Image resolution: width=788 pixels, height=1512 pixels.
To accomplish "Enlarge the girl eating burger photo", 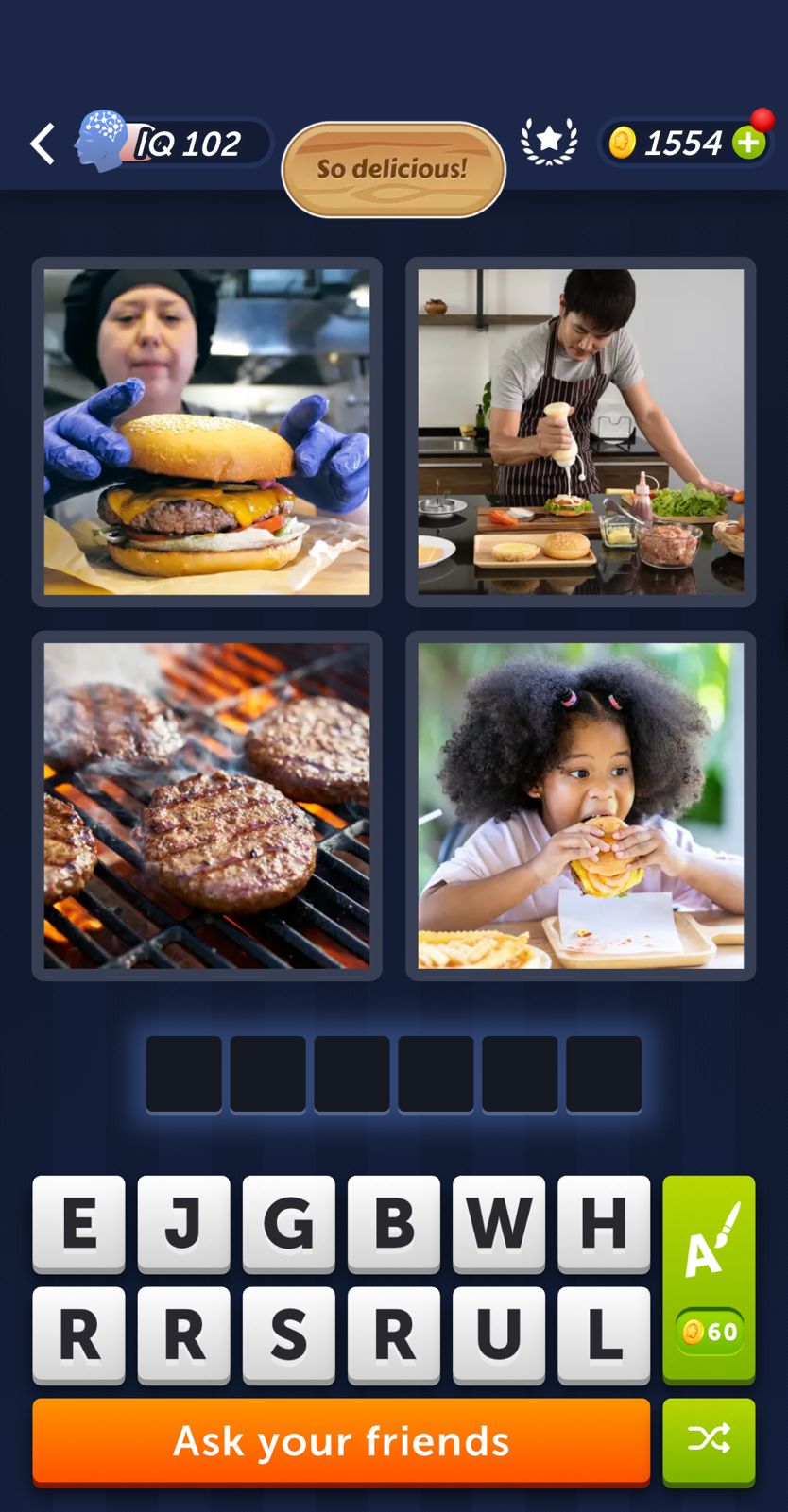I will pyautogui.click(x=581, y=806).
